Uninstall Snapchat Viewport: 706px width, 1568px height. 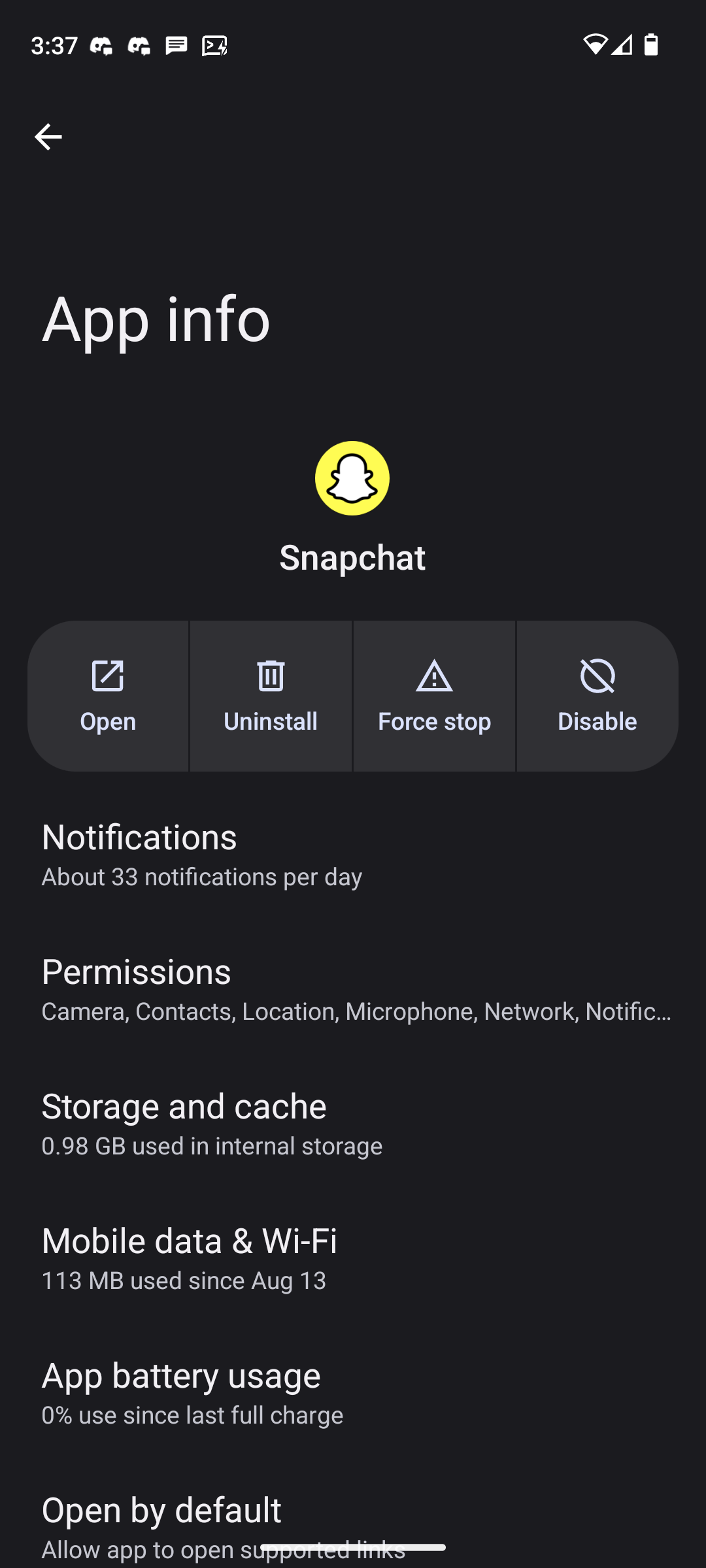[271, 696]
